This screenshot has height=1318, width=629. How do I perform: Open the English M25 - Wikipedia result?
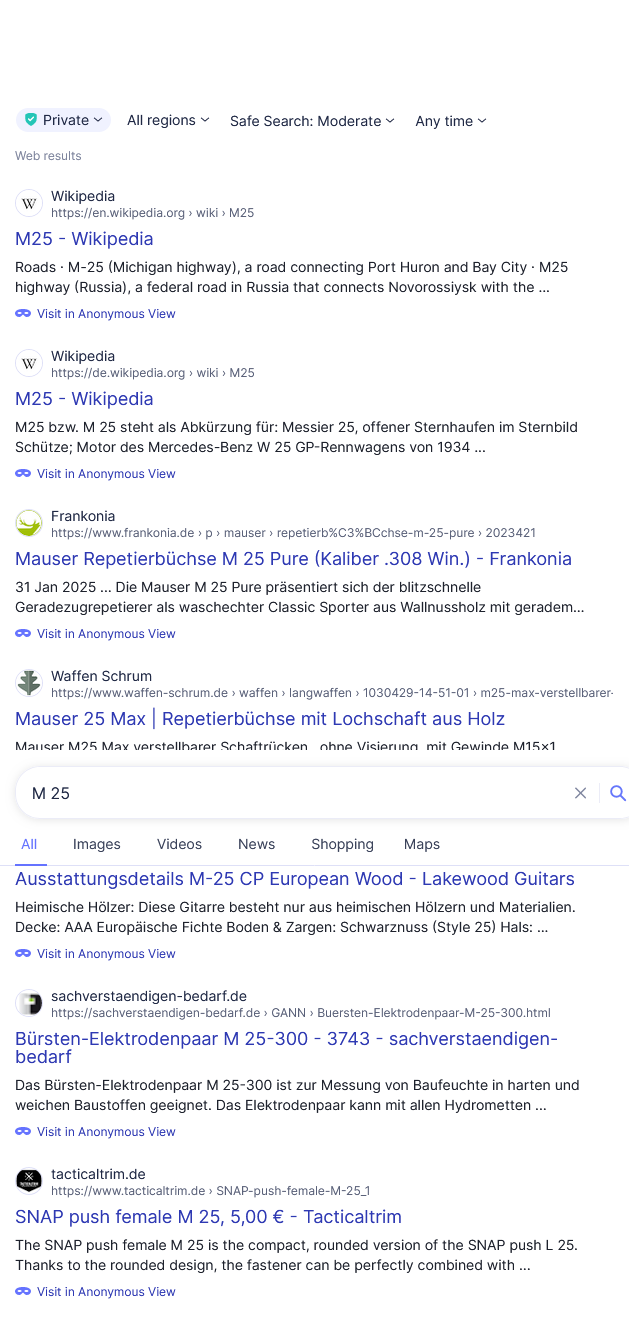pyautogui.click(x=84, y=239)
